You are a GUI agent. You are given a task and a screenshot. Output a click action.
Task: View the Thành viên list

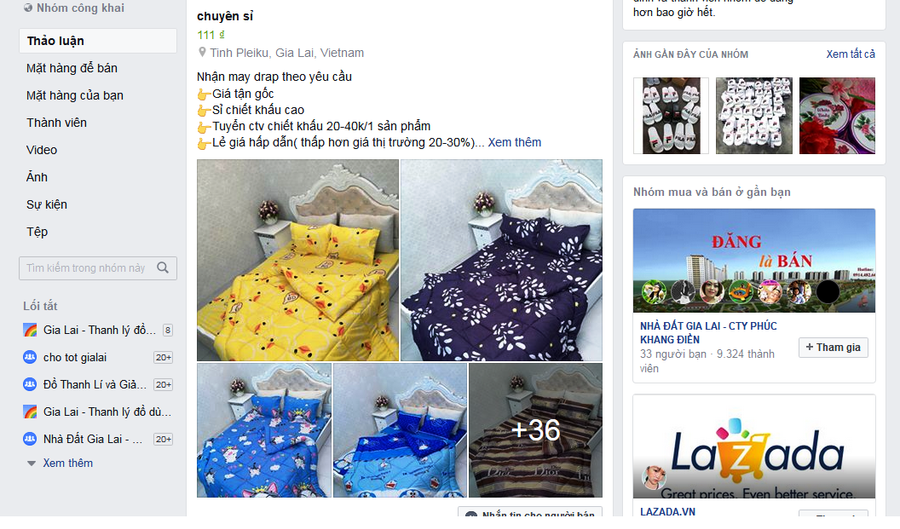pos(57,122)
